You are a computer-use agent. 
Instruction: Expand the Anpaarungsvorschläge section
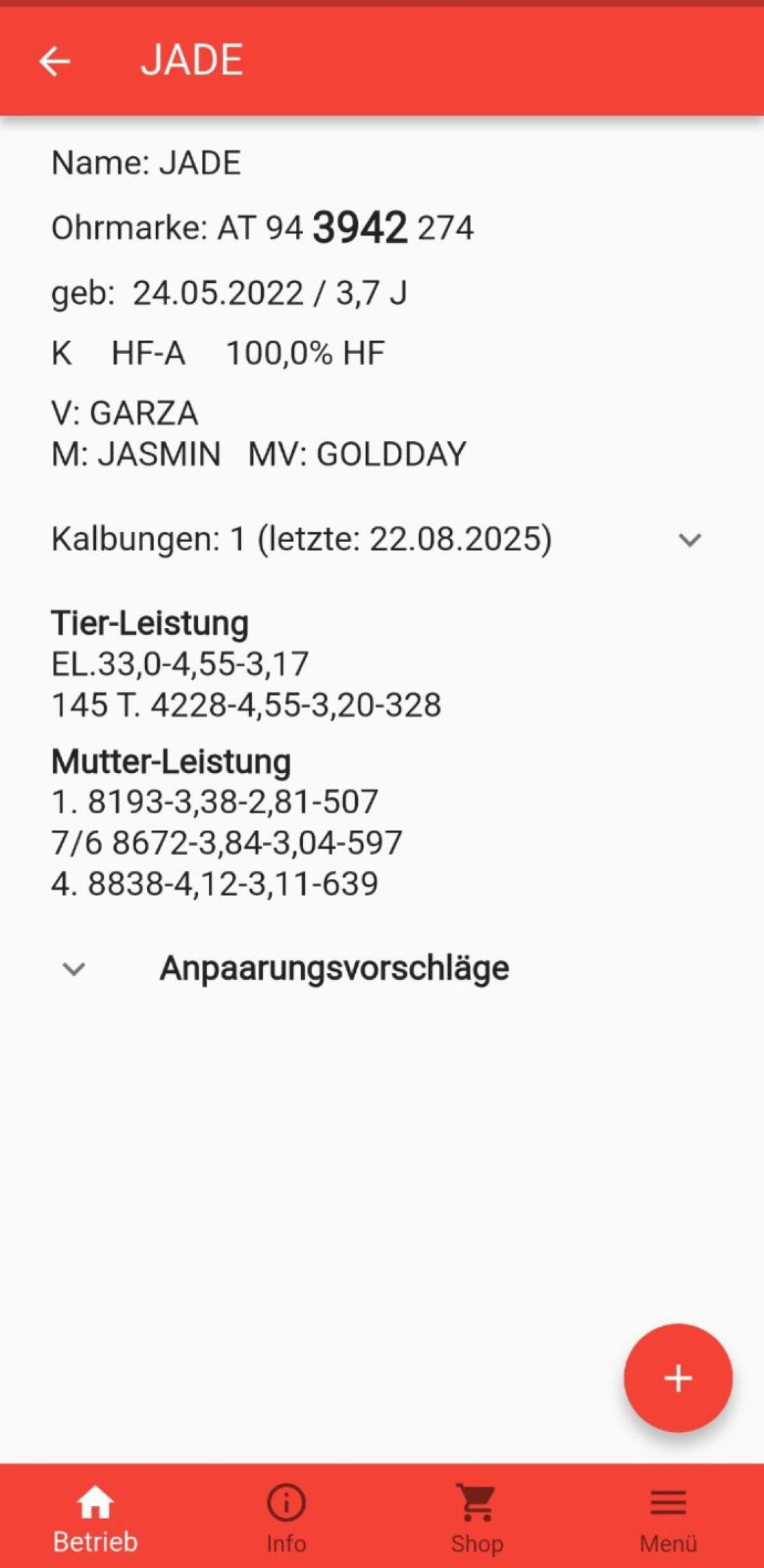click(x=74, y=969)
